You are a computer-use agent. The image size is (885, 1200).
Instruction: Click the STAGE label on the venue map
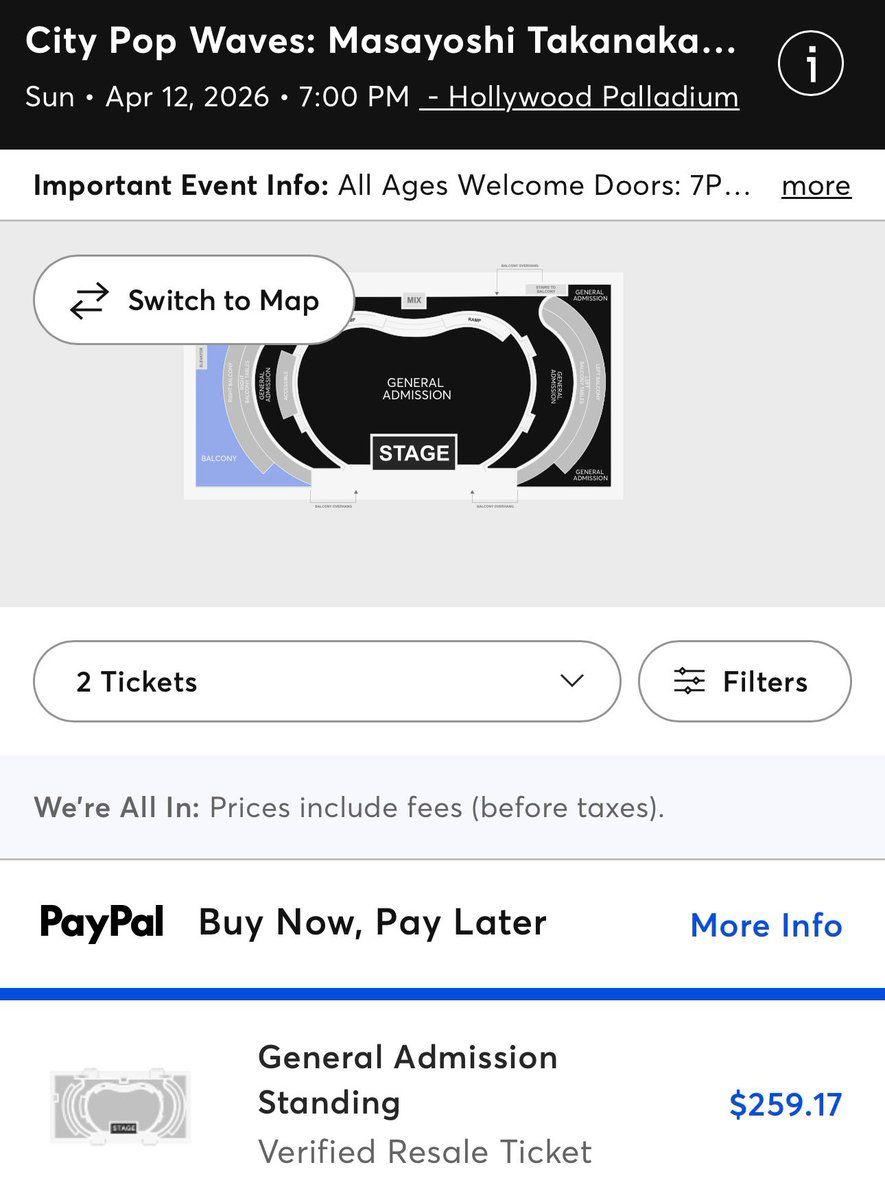pyautogui.click(x=413, y=452)
